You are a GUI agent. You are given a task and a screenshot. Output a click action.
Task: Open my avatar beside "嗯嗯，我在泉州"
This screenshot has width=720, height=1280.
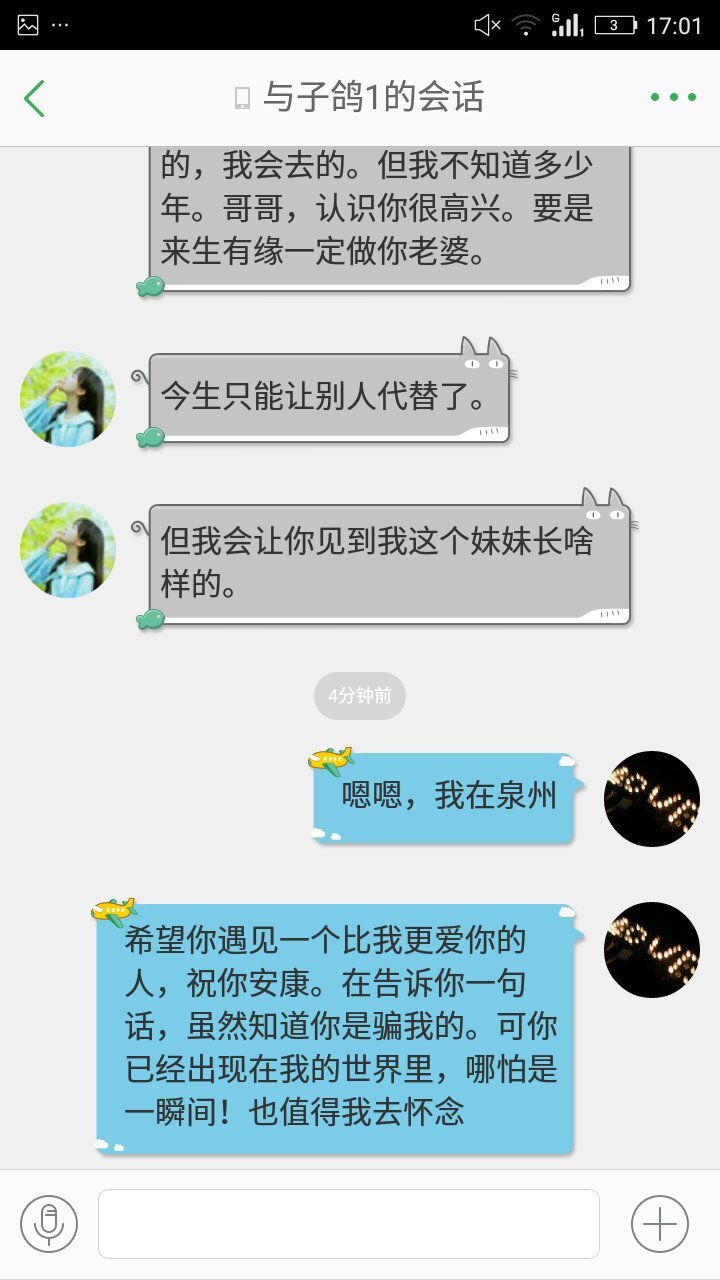coord(652,798)
